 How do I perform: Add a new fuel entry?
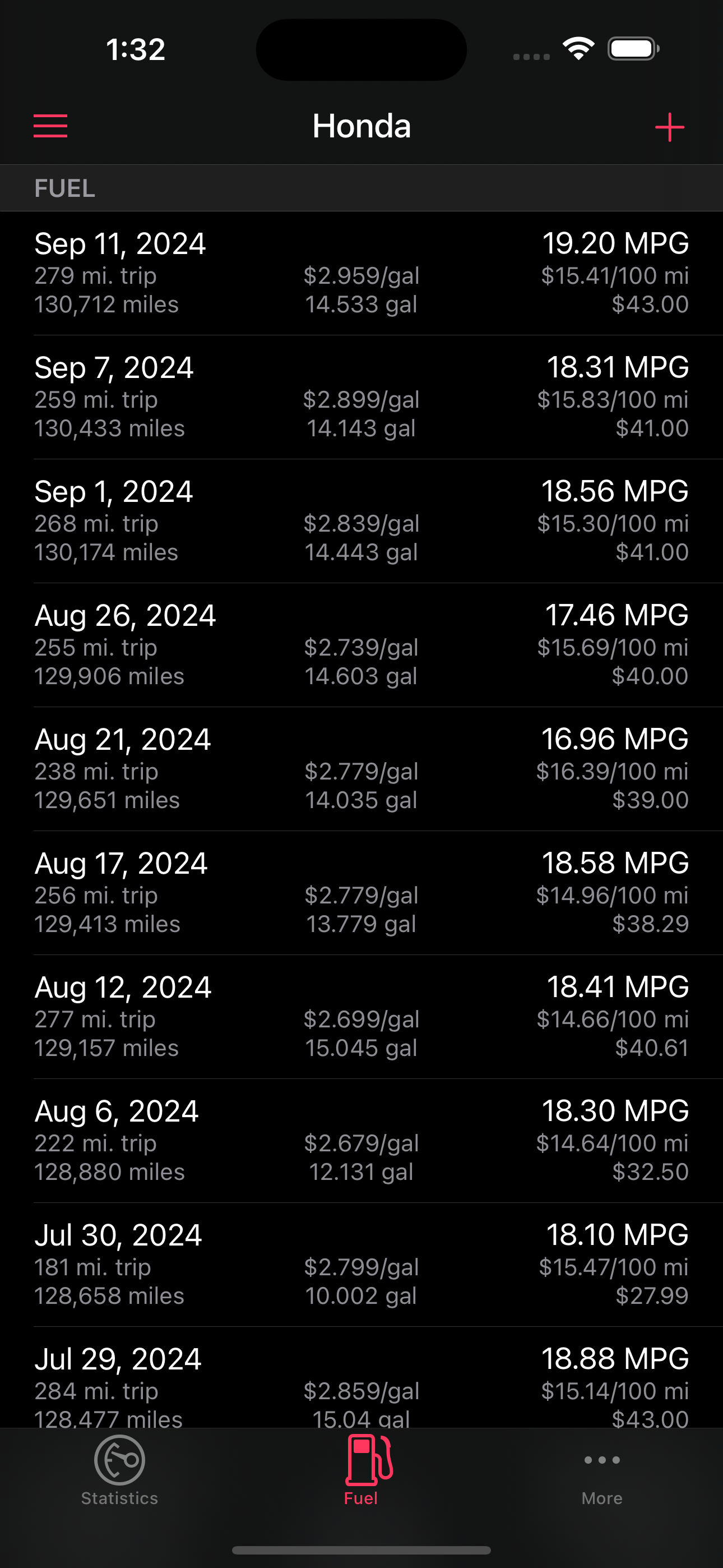tap(669, 127)
